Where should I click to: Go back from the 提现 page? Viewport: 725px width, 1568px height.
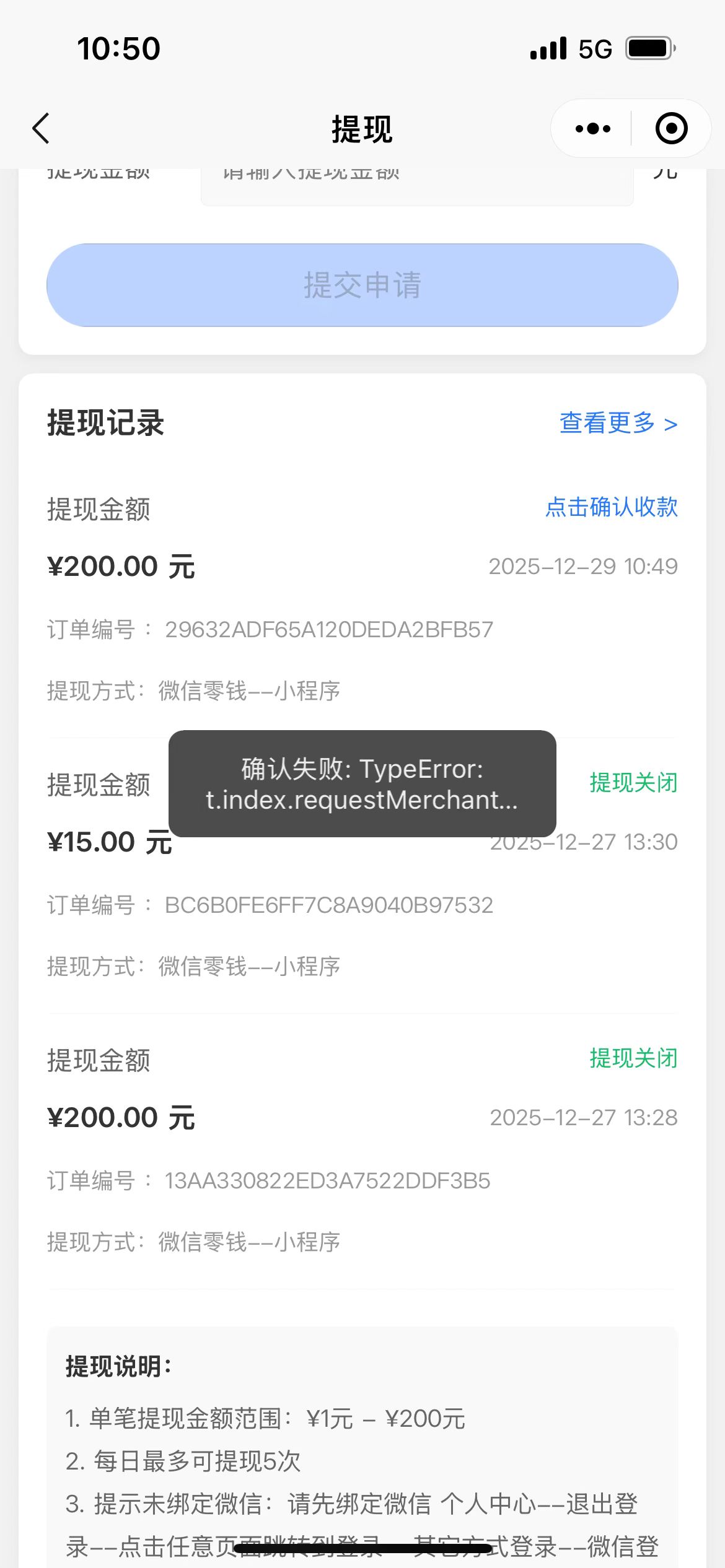pyautogui.click(x=41, y=129)
